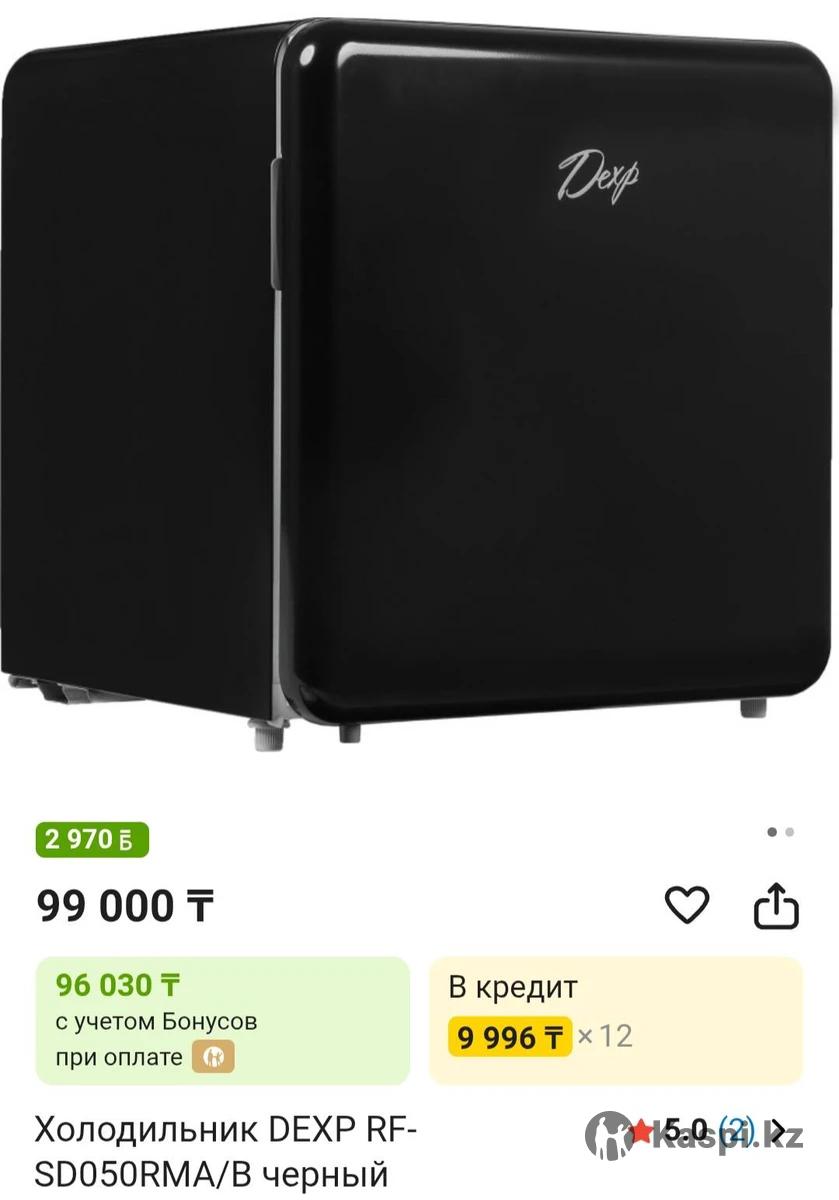Select the 9 996 ₸ ×12 credit option
Screen dimensions: 839x1200
[x=615, y=1020]
